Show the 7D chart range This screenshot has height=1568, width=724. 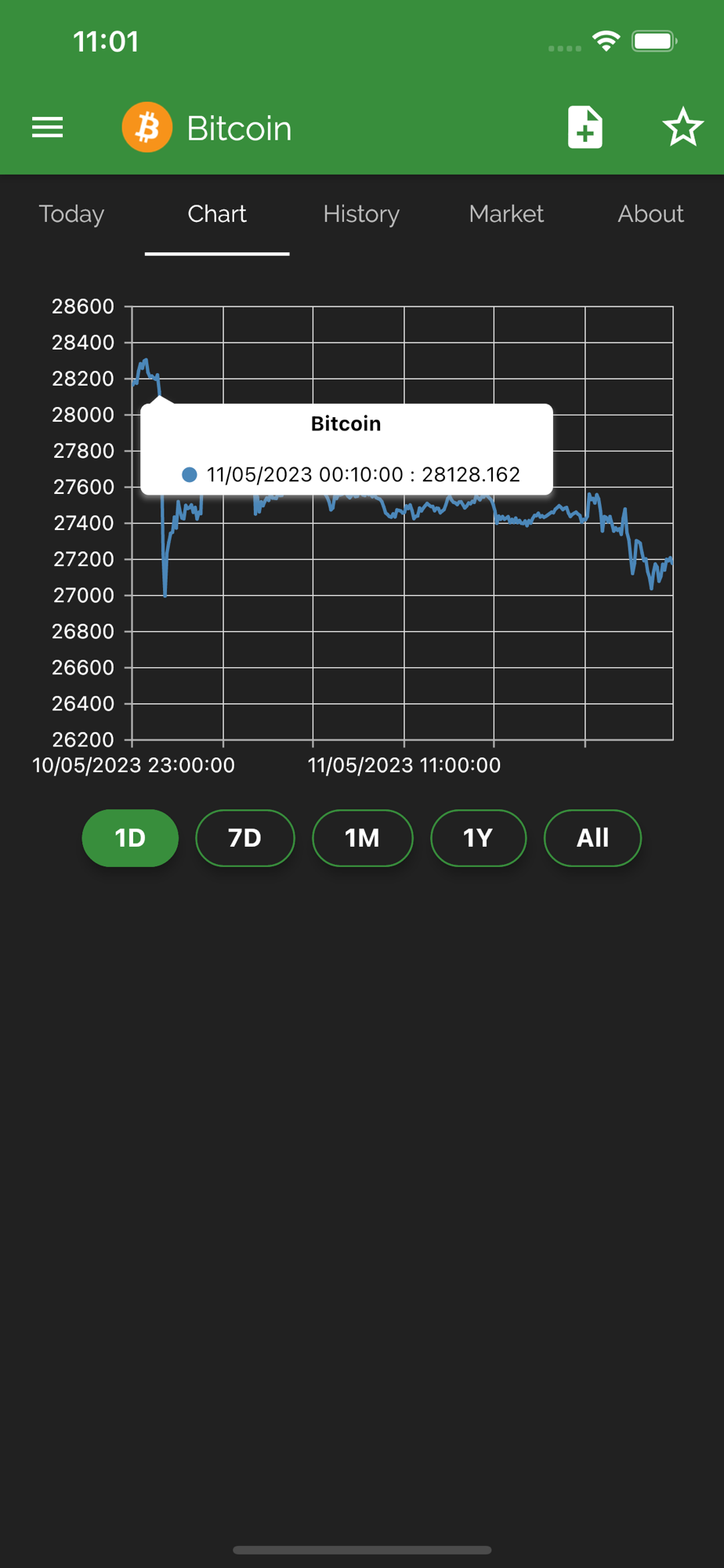click(244, 838)
